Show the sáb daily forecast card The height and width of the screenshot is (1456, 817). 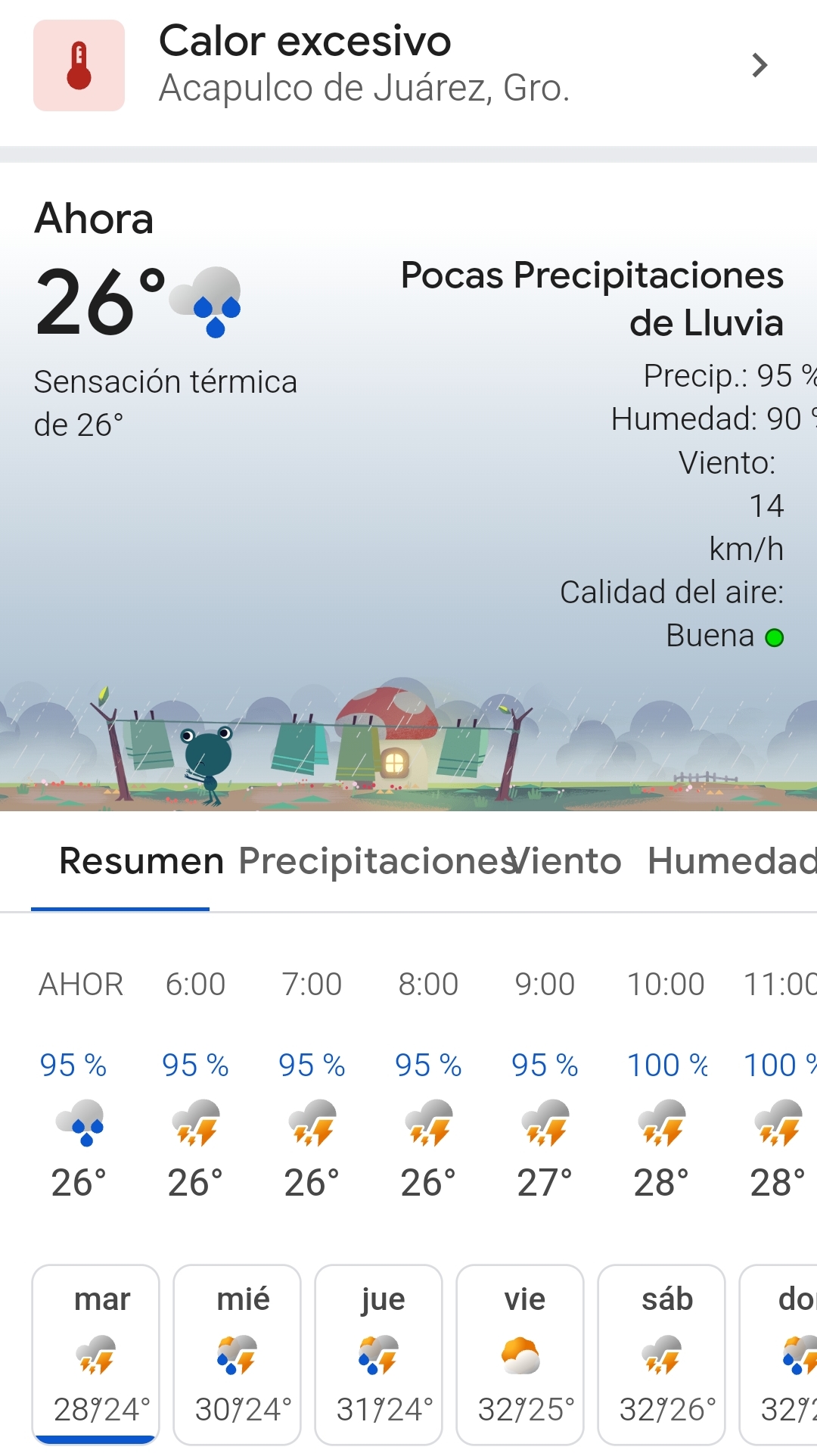(x=662, y=1354)
